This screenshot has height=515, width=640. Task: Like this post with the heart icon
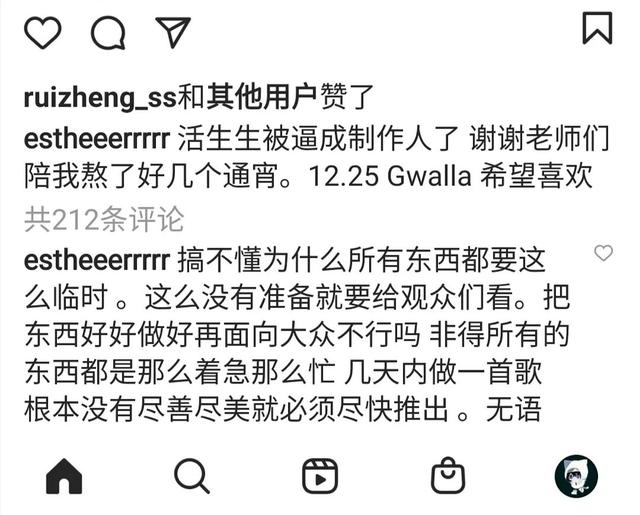pyautogui.click(x=42, y=32)
